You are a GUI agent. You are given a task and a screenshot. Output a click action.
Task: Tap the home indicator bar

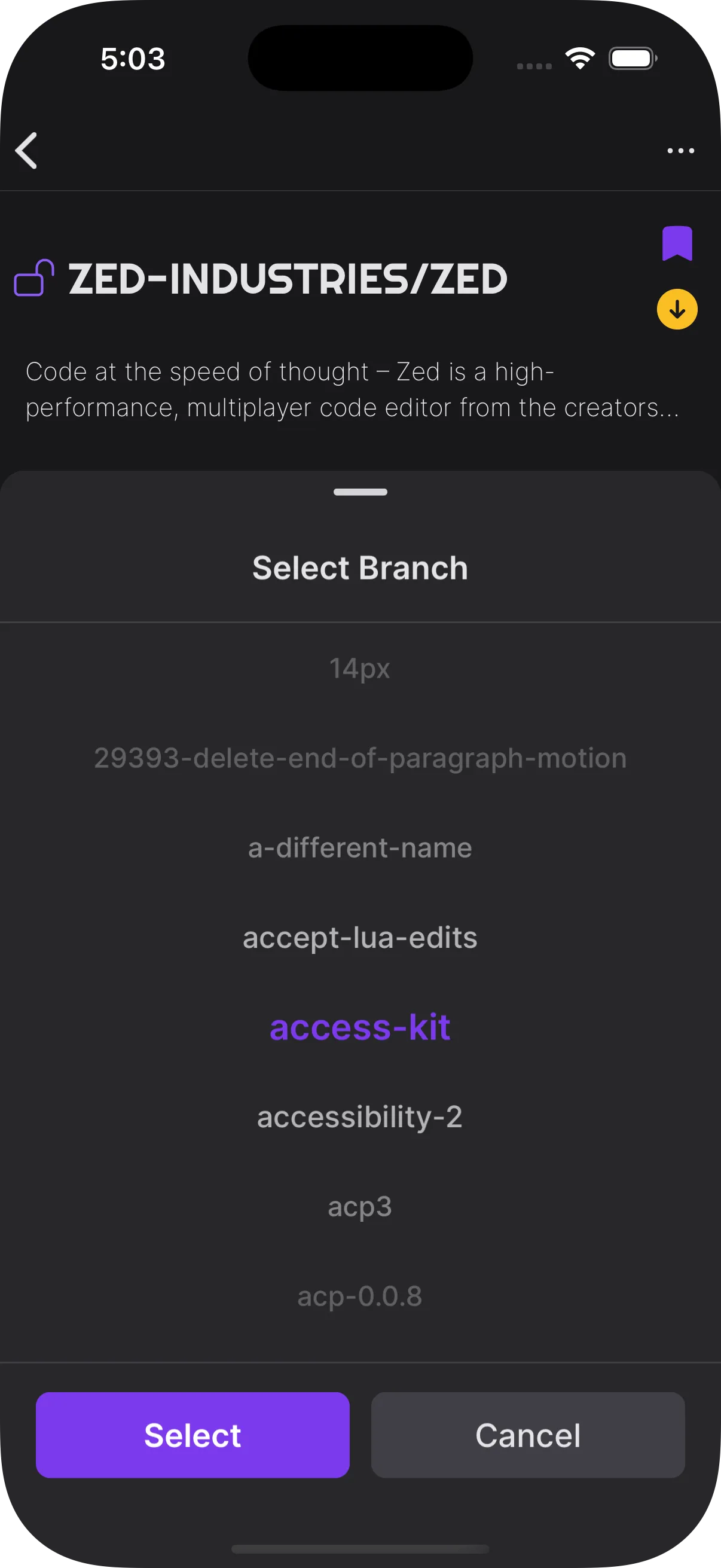click(x=360, y=1548)
